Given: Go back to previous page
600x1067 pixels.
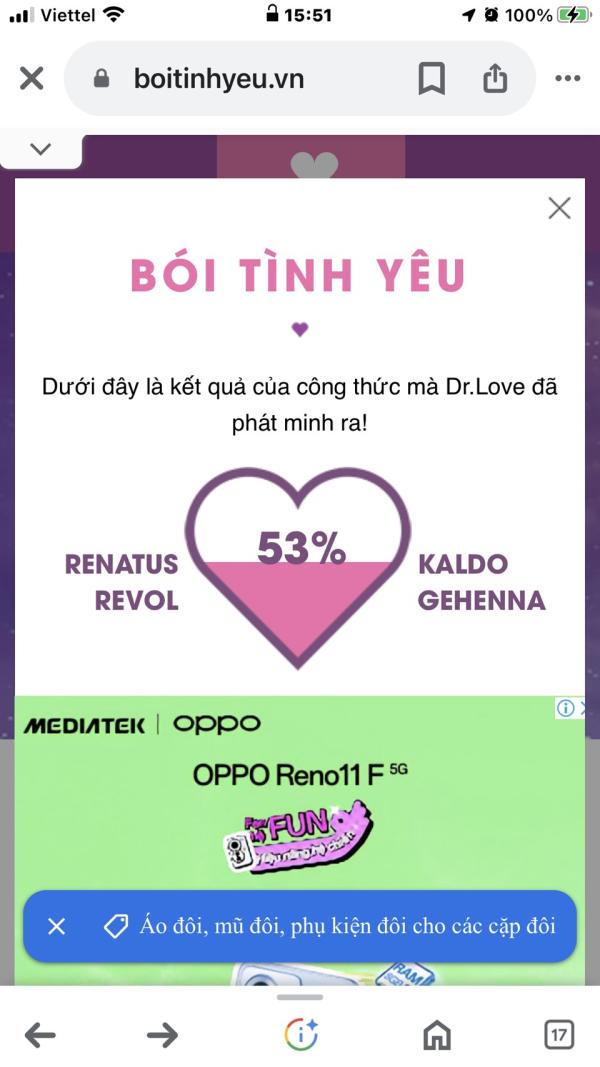Looking at the screenshot, I should (x=40, y=1035).
